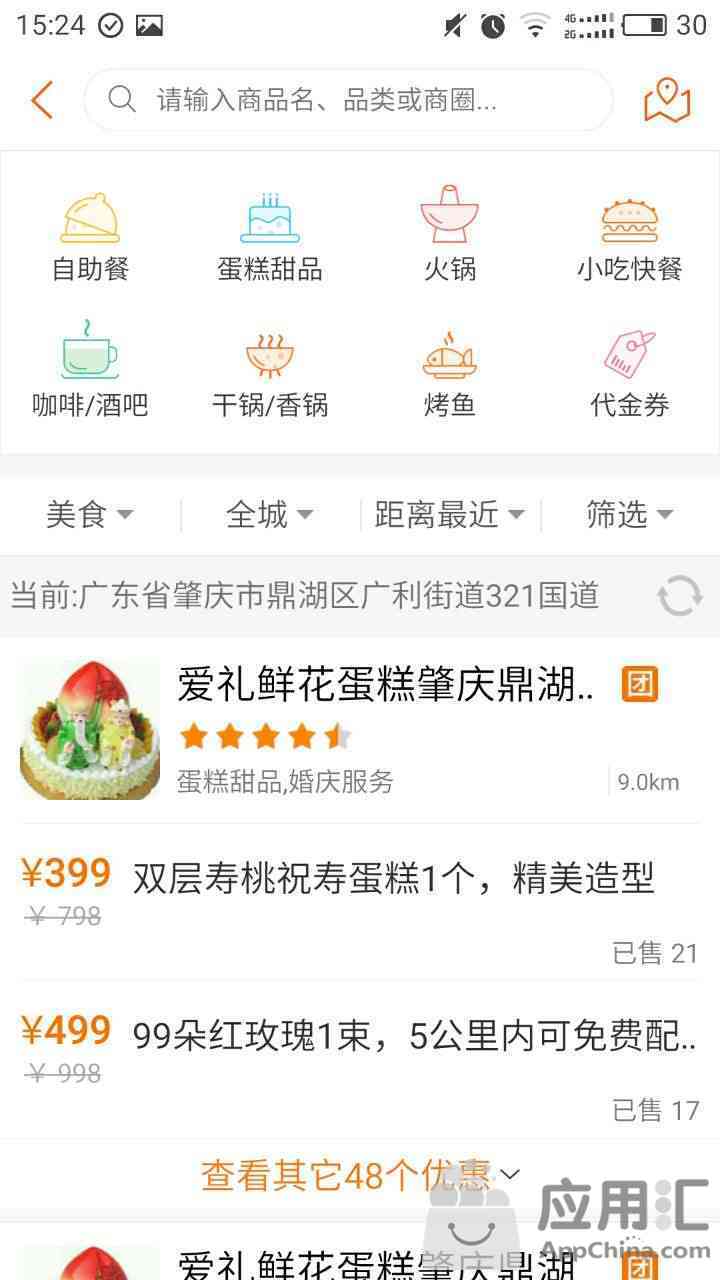Viewport: 720px width, 1280px height.
Task: Select the 蛋糕甜品 category
Action: tap(270, 237)
